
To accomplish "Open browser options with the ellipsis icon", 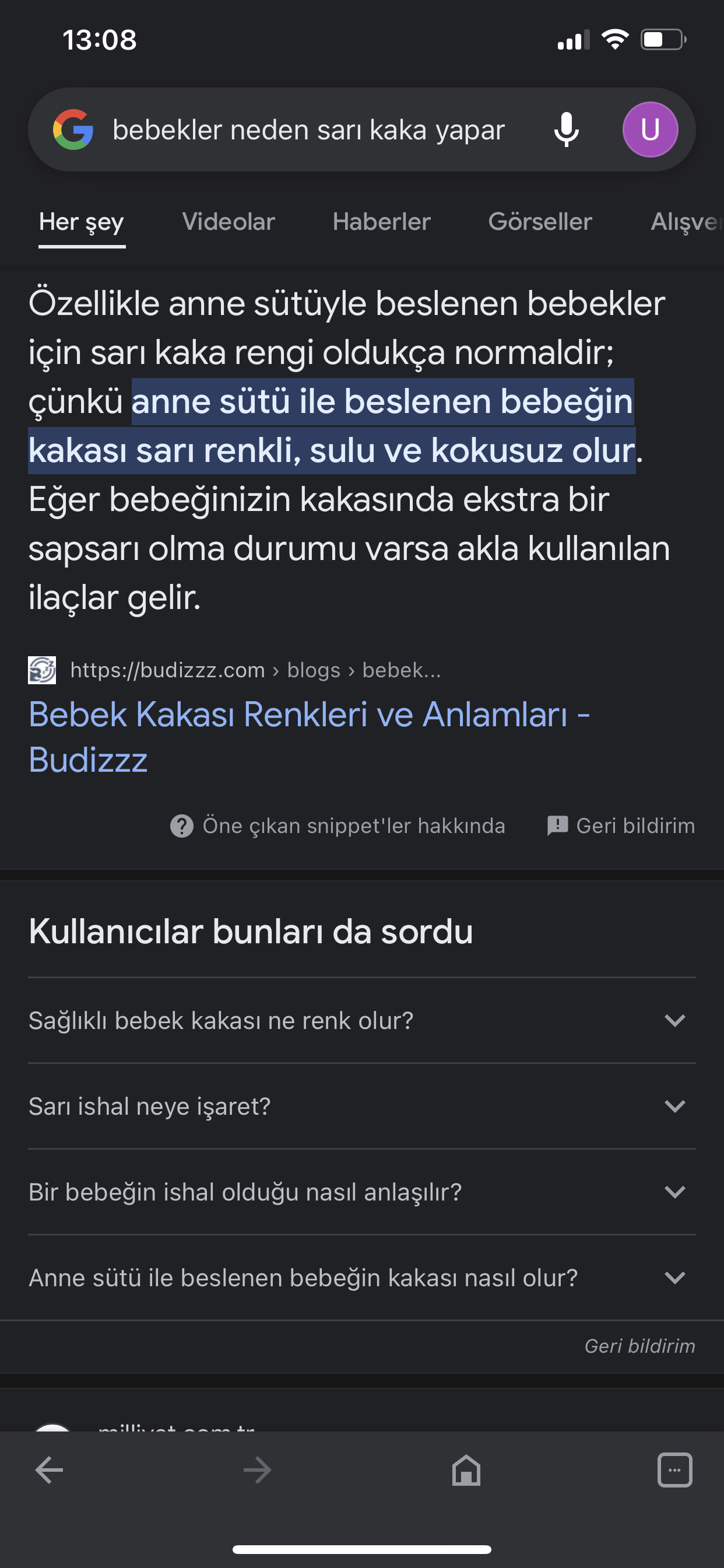I will [674, 1471].
